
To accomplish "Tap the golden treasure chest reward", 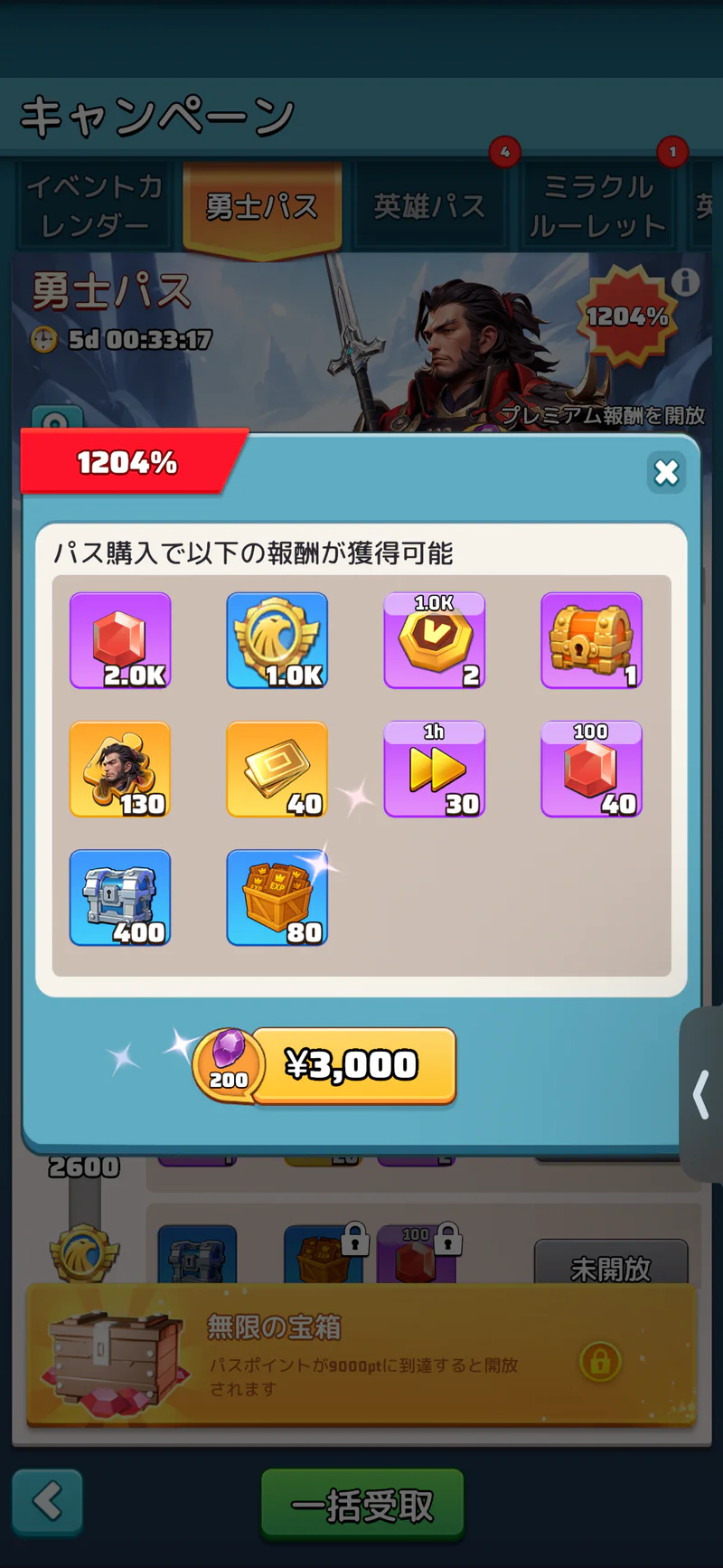I will coord(592,640).
